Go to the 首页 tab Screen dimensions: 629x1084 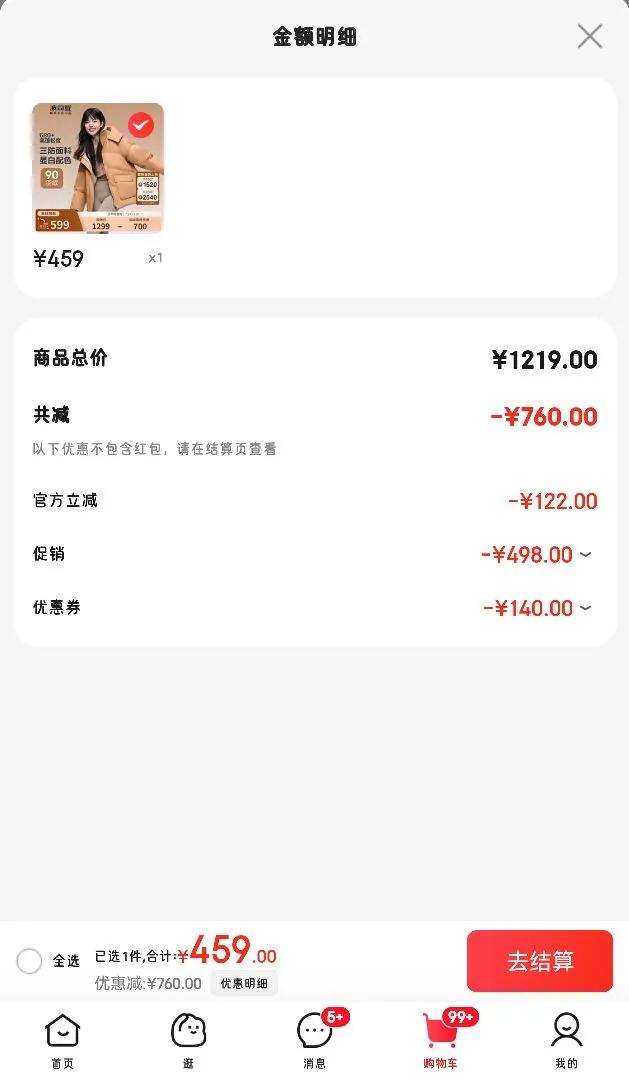62,1040
